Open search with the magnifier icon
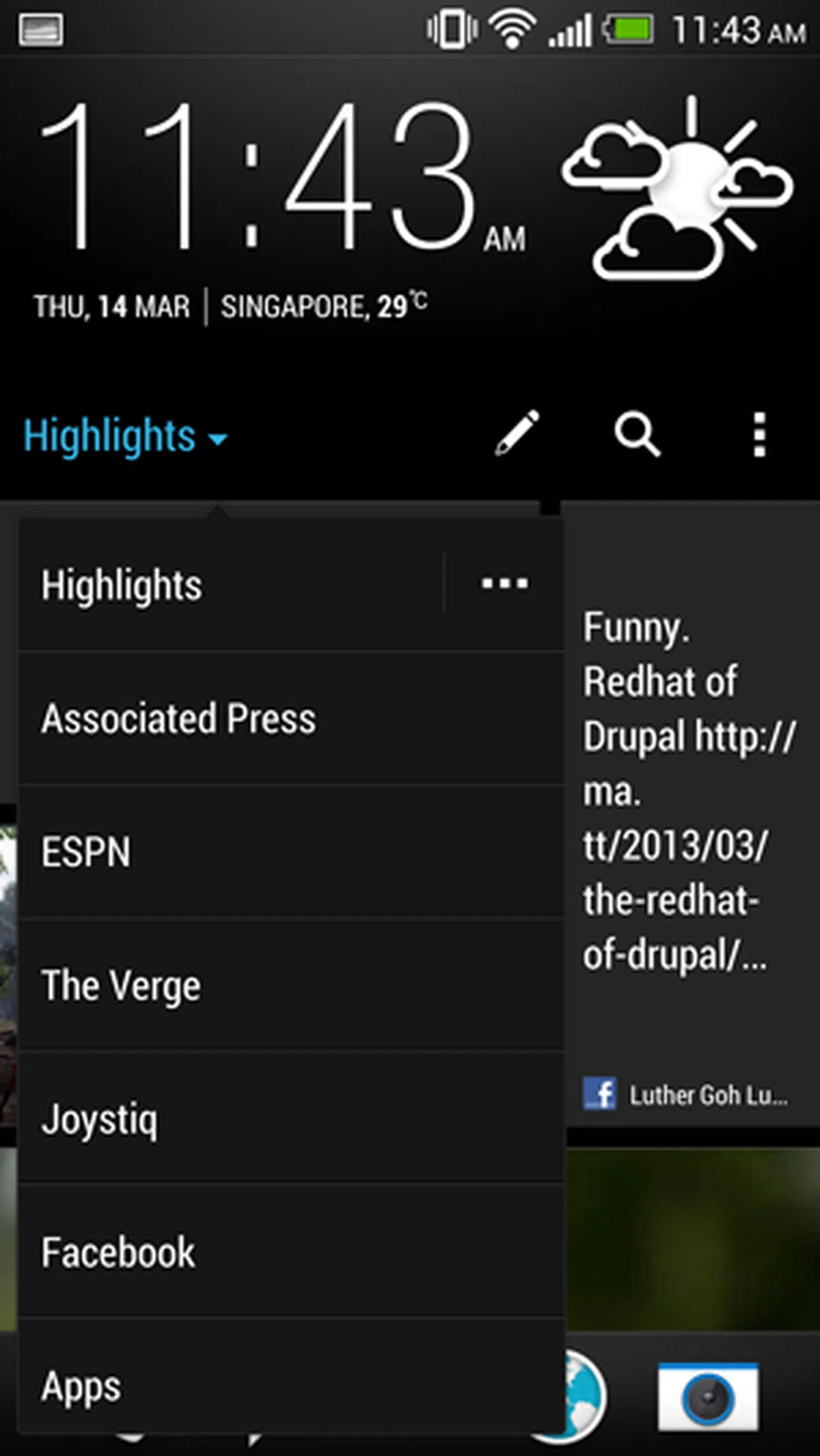Viewport: 820px width, 1456px height. [x=637, y=434]
